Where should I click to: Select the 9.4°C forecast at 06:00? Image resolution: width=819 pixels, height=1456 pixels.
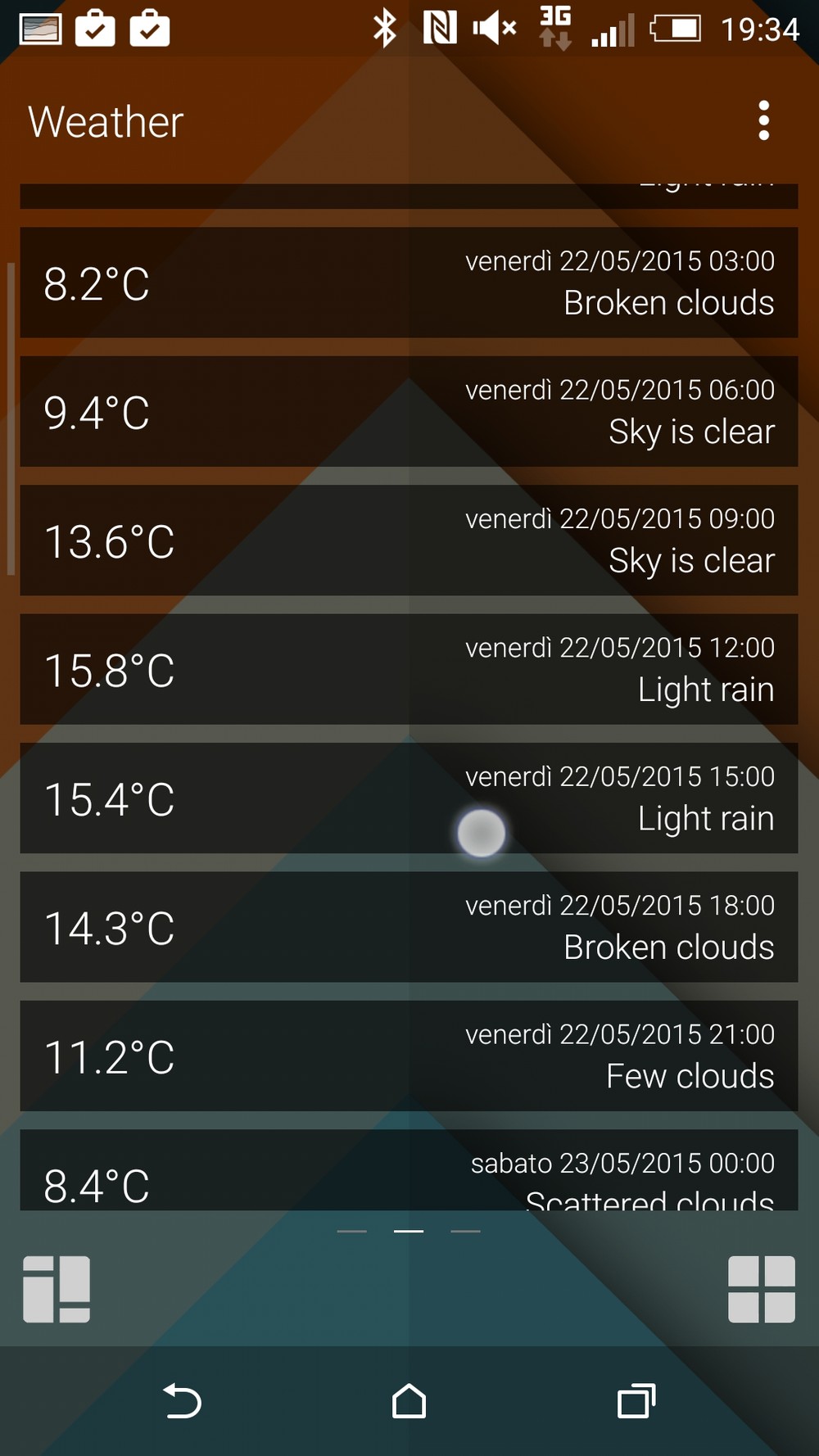coord(409,411)
